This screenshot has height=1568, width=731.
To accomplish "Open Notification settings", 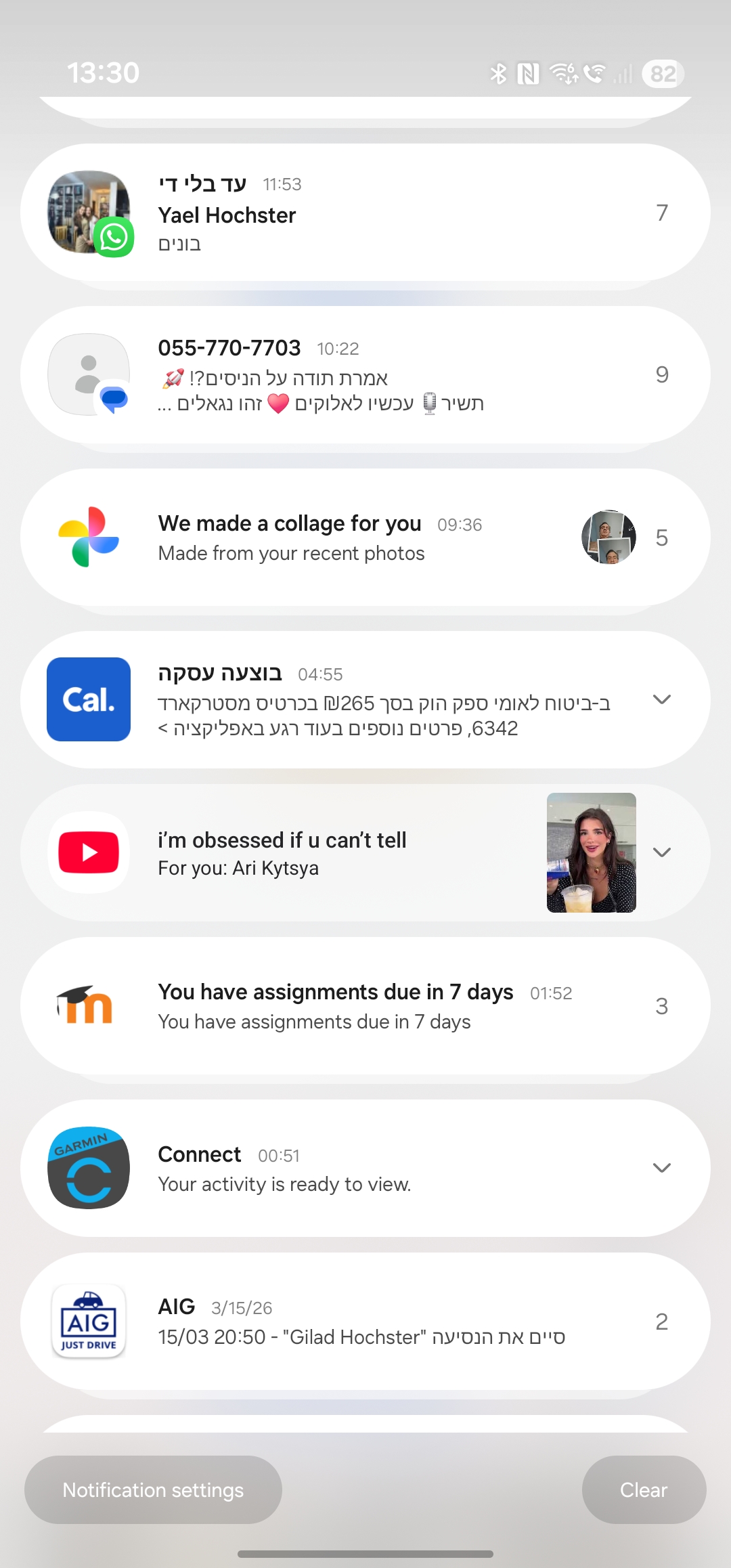I will tap(153, 1490).
